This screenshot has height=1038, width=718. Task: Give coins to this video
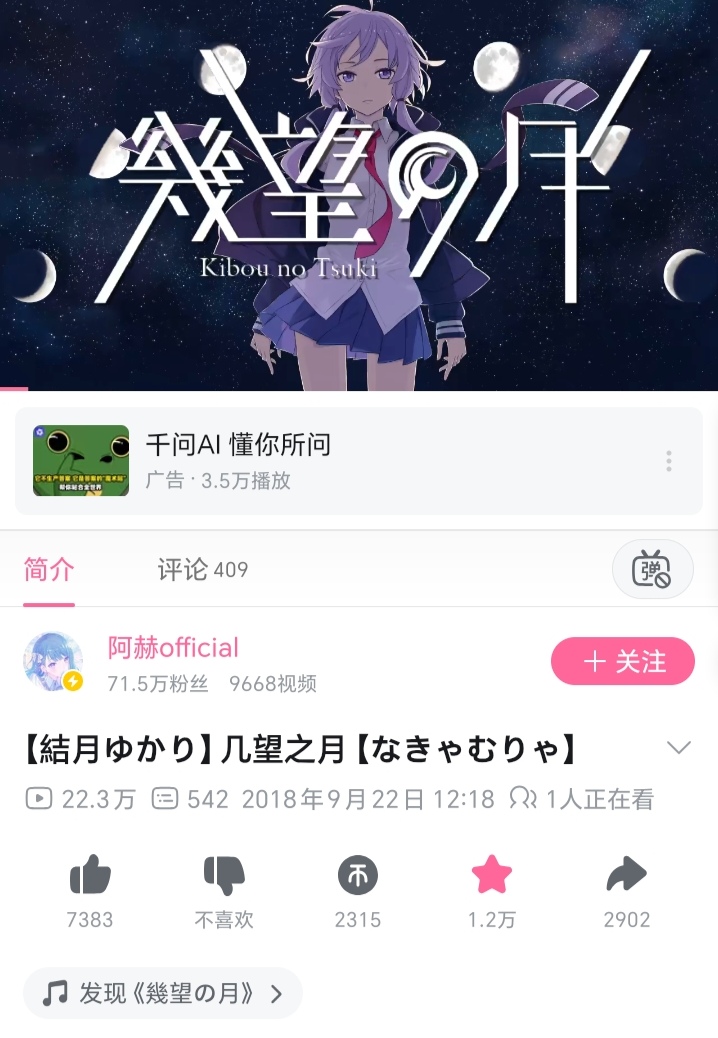tap(358, 877)
